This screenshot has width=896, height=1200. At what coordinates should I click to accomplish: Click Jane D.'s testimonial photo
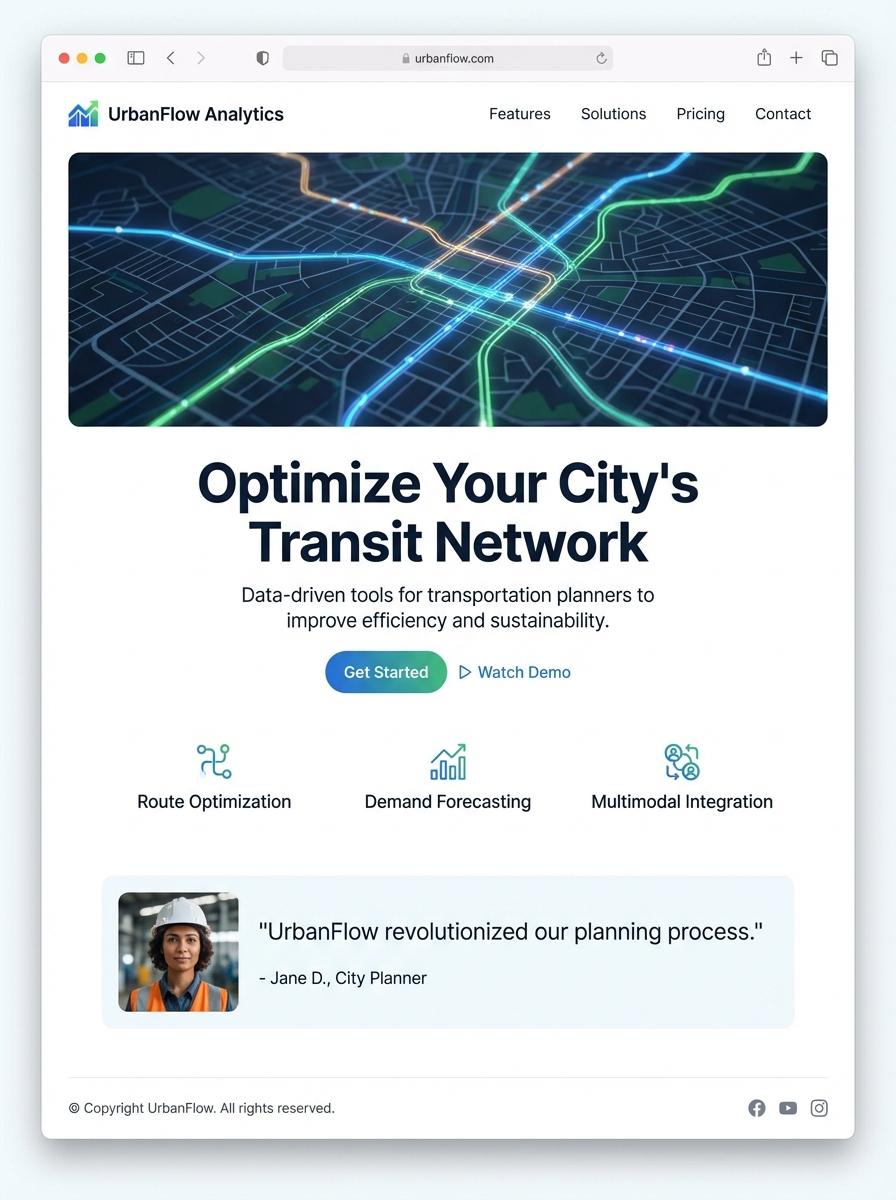click(x=178, y=951)
